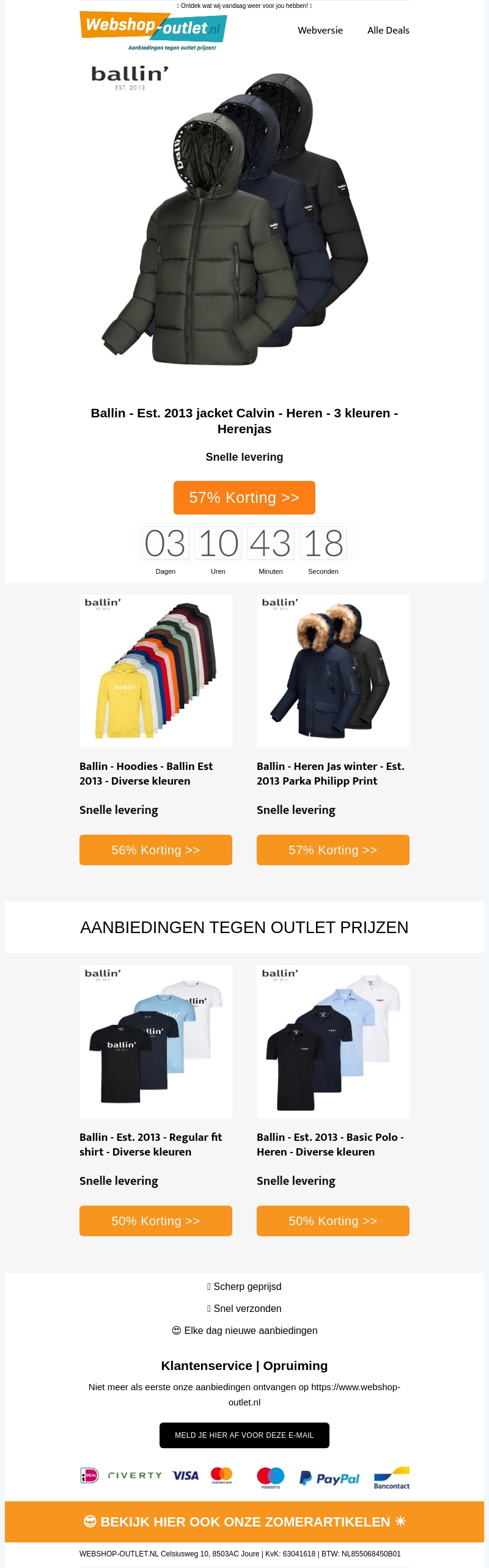489x1568 pixels.
Task: Open the Webversie link
Action: 320,31
